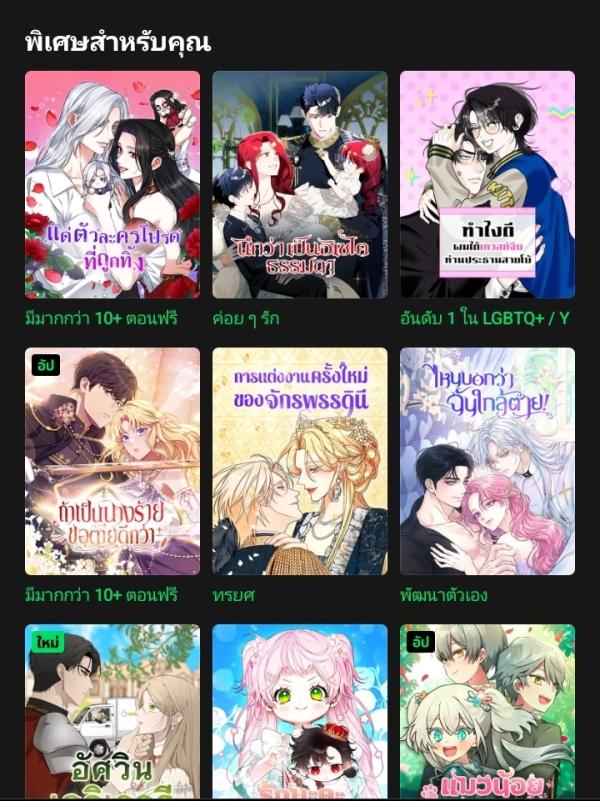
Task: Open the comic with pink-haired chibi girl
Action: click(300, 712)
